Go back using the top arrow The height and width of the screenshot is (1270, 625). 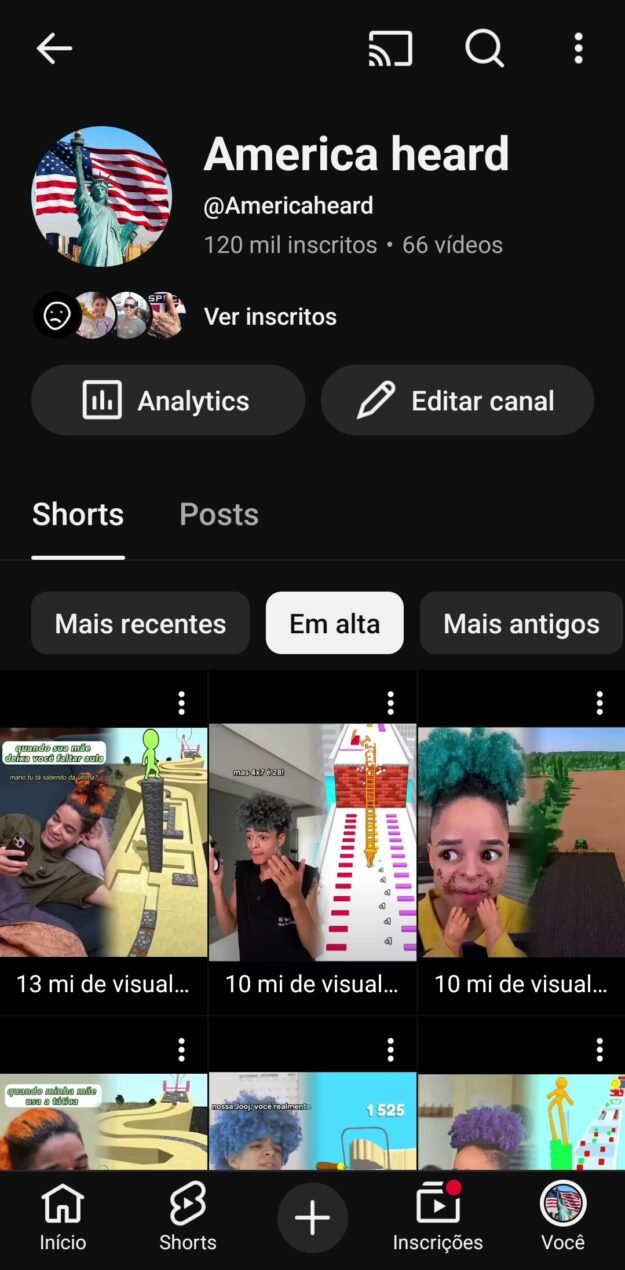coord(54,48)
